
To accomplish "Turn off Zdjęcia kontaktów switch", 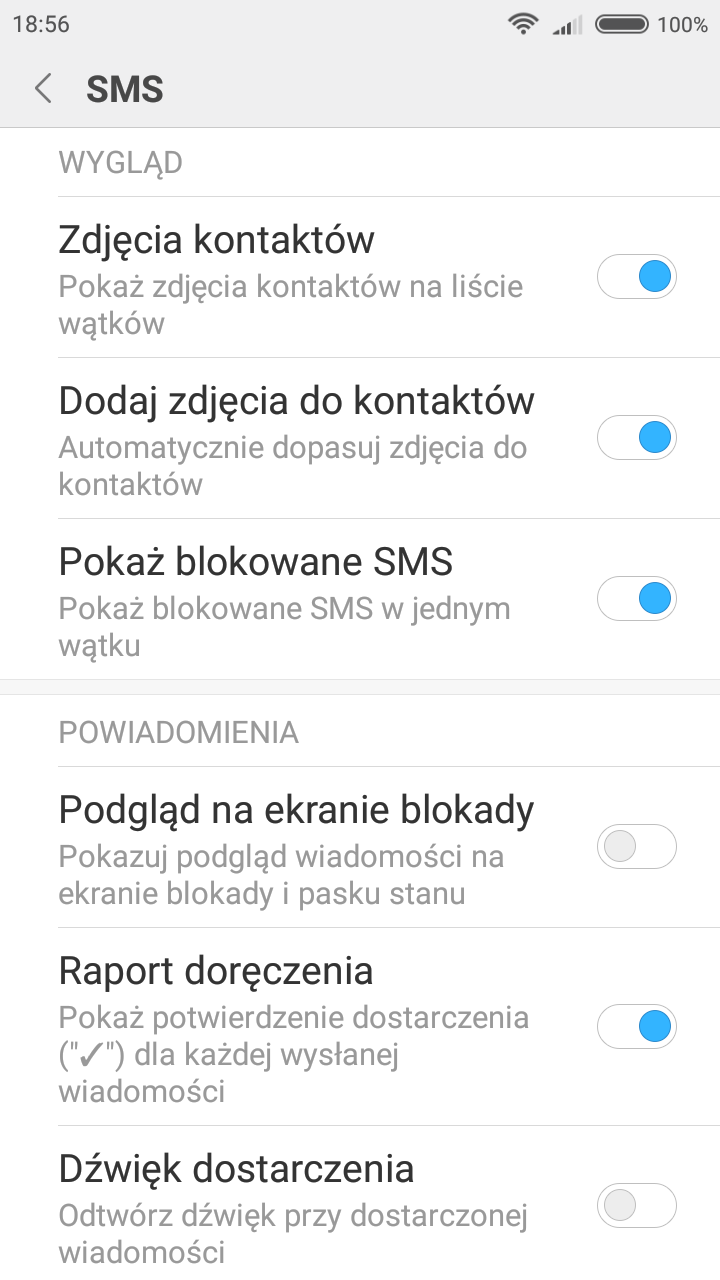I will (x=637, y=277).
